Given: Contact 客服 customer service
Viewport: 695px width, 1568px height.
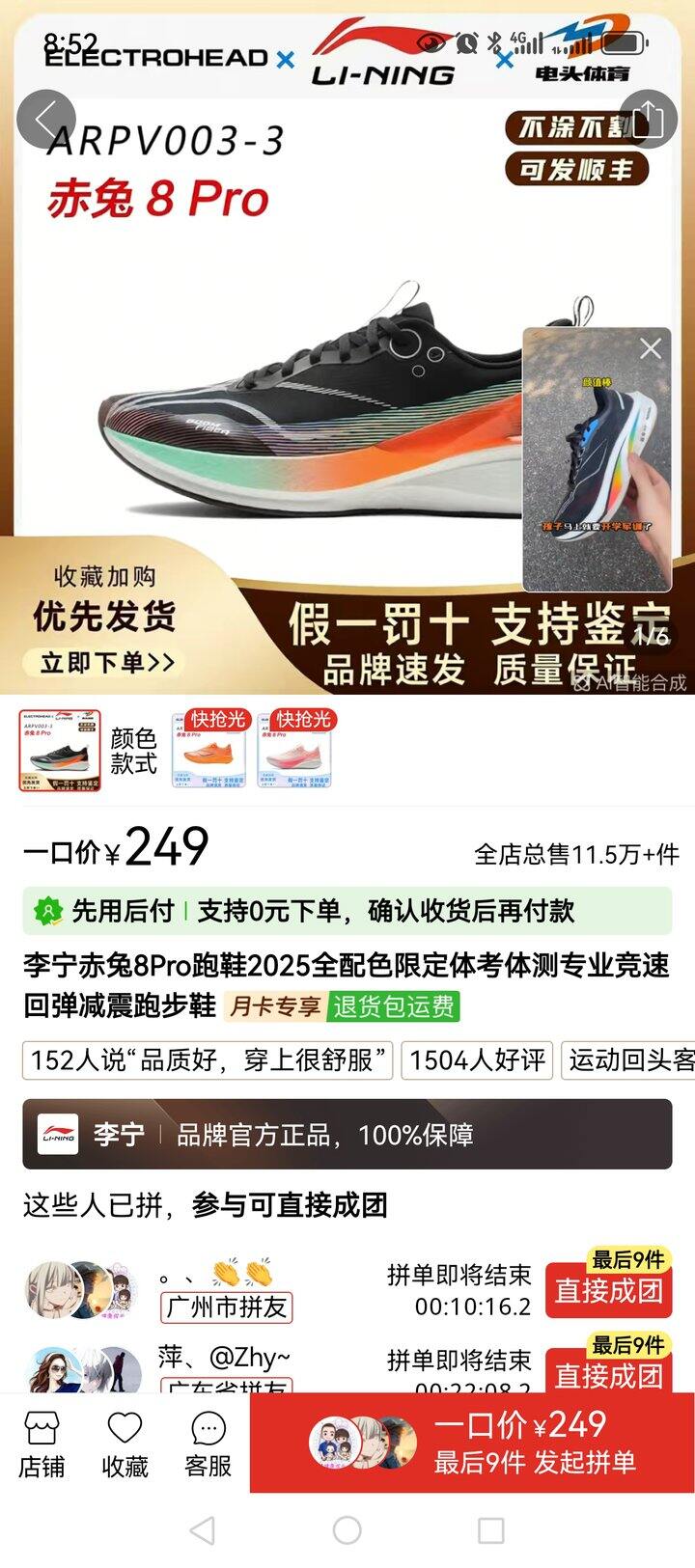Looking at the screenshot, I should click(208, 1444).
